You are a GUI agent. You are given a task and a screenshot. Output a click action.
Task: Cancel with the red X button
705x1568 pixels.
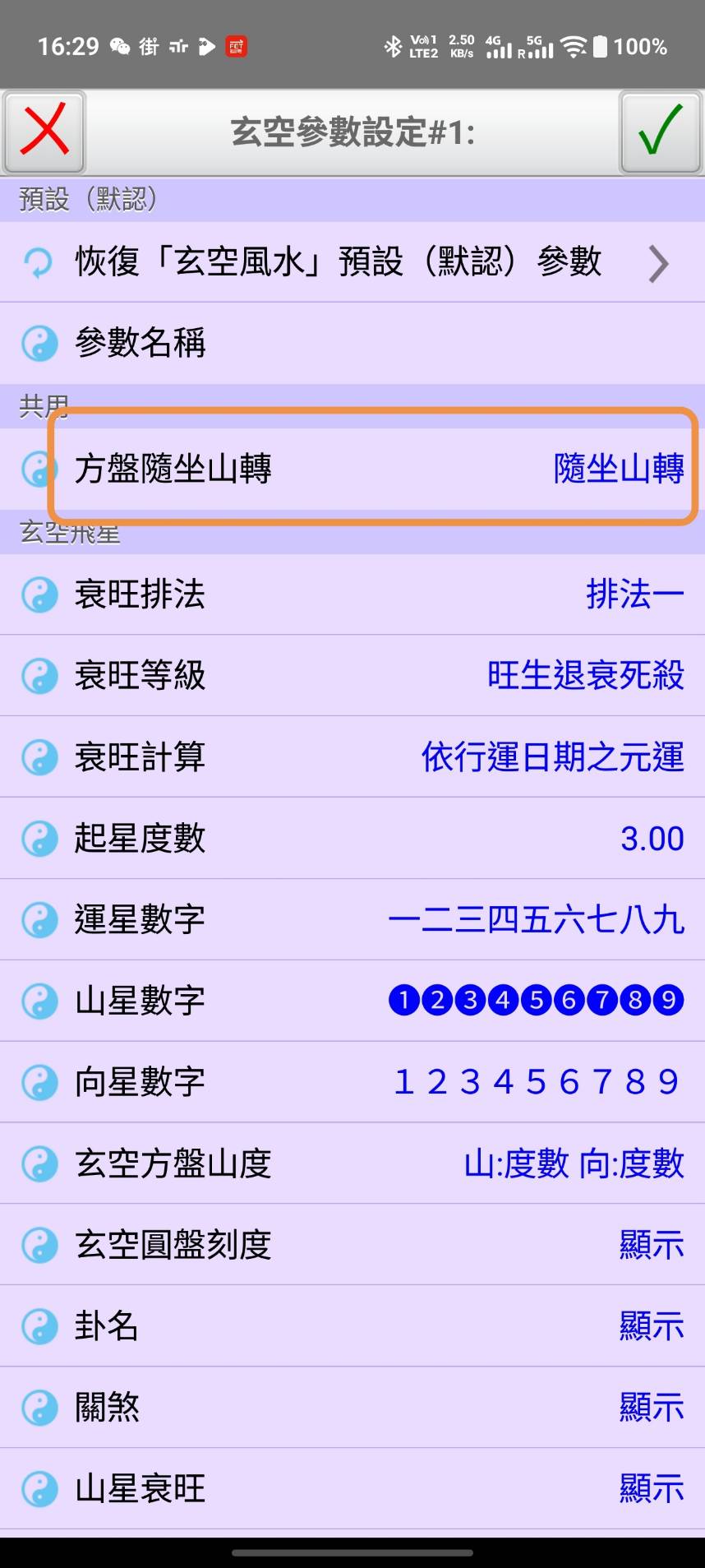(x=44, y=132)
